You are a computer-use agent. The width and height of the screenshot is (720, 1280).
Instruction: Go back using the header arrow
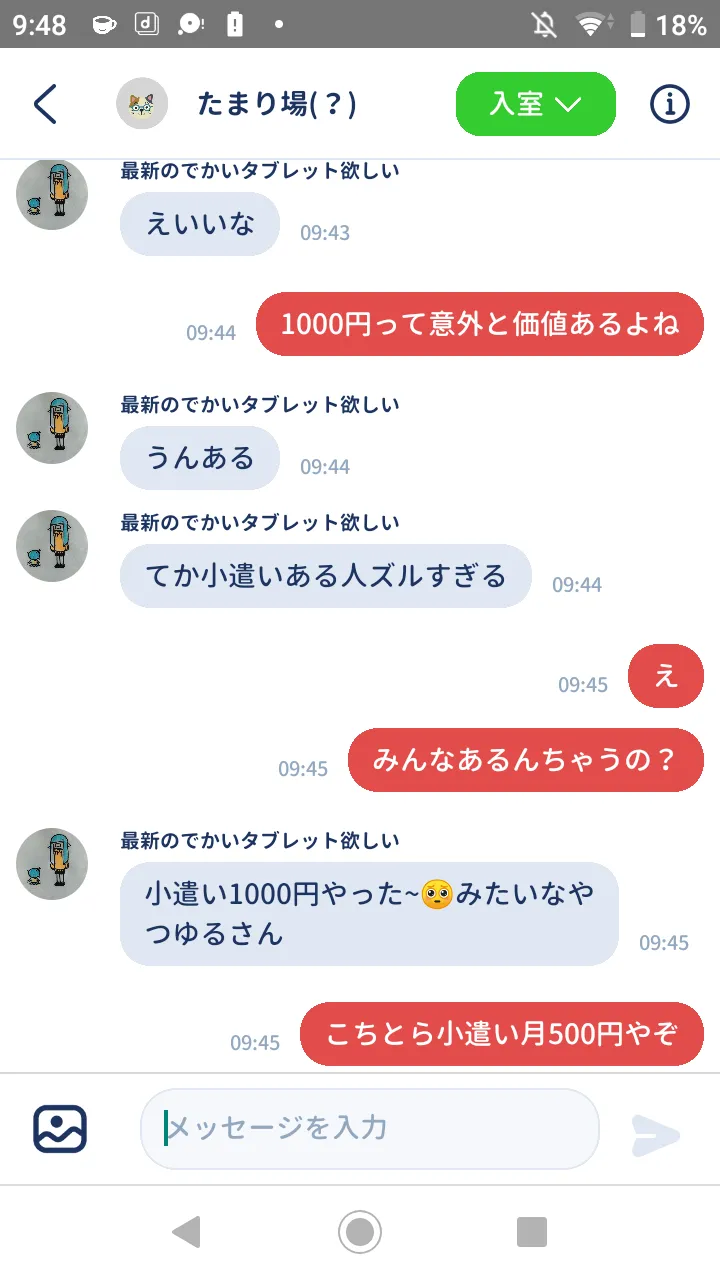(x=46, y=104)
